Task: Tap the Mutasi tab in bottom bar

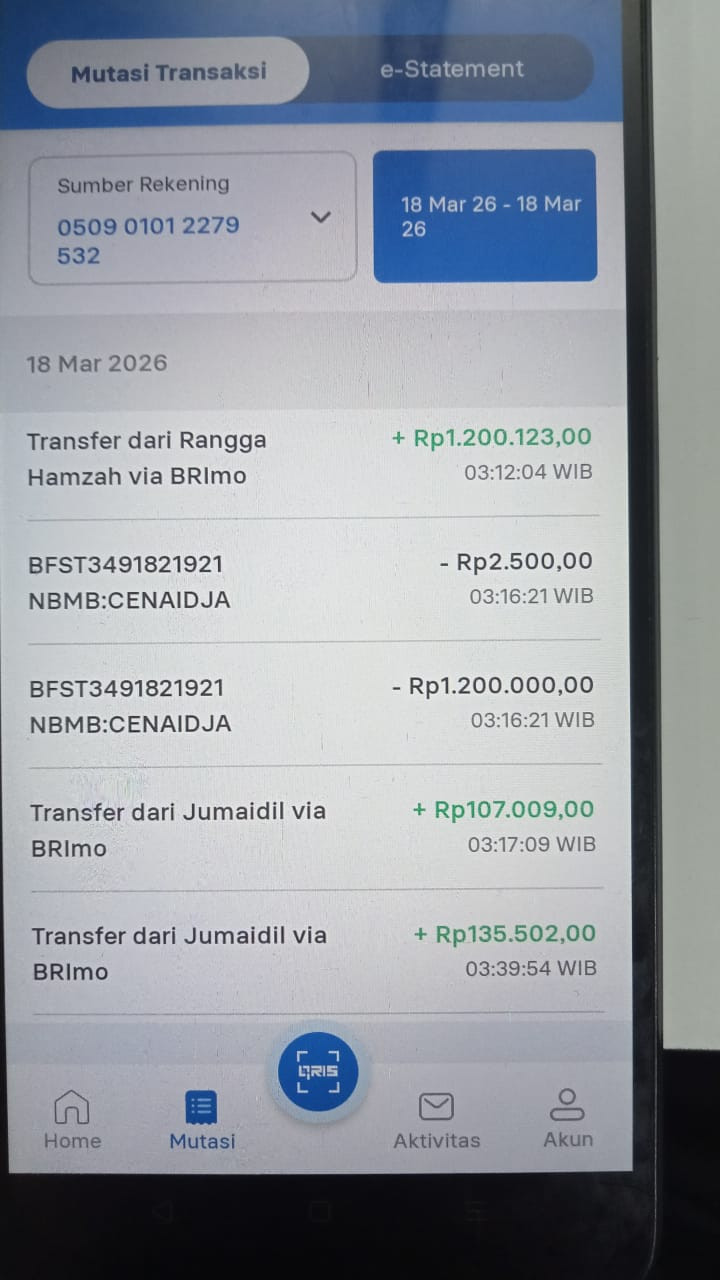Action: point(202,1120)
